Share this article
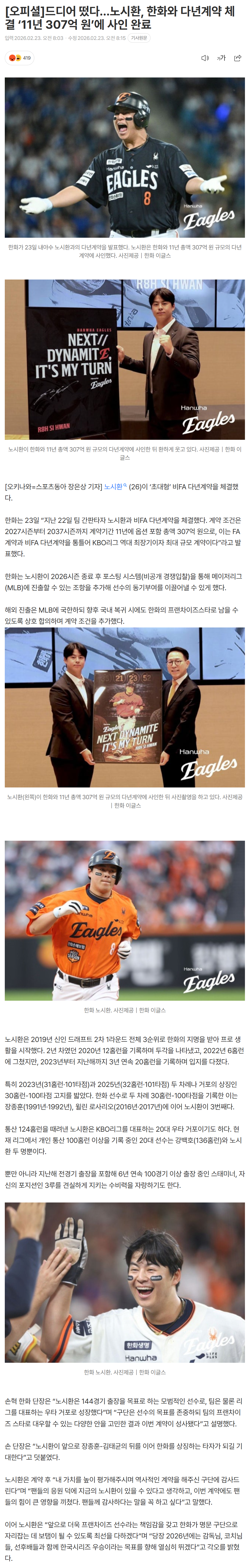The width and height of the screenshot is (250, 1568). click(x=237, y=59)
